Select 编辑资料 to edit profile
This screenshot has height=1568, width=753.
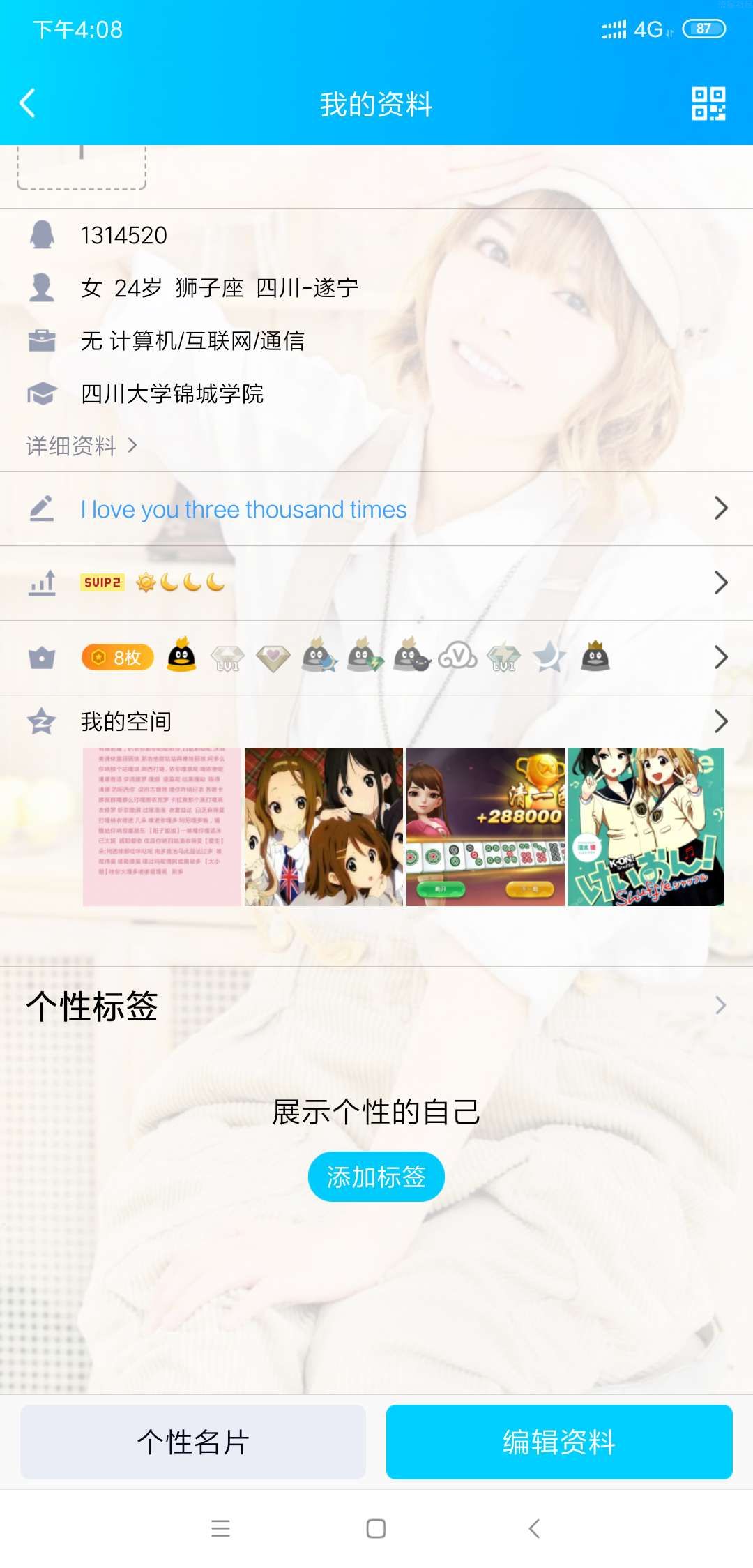[559, 1442]
